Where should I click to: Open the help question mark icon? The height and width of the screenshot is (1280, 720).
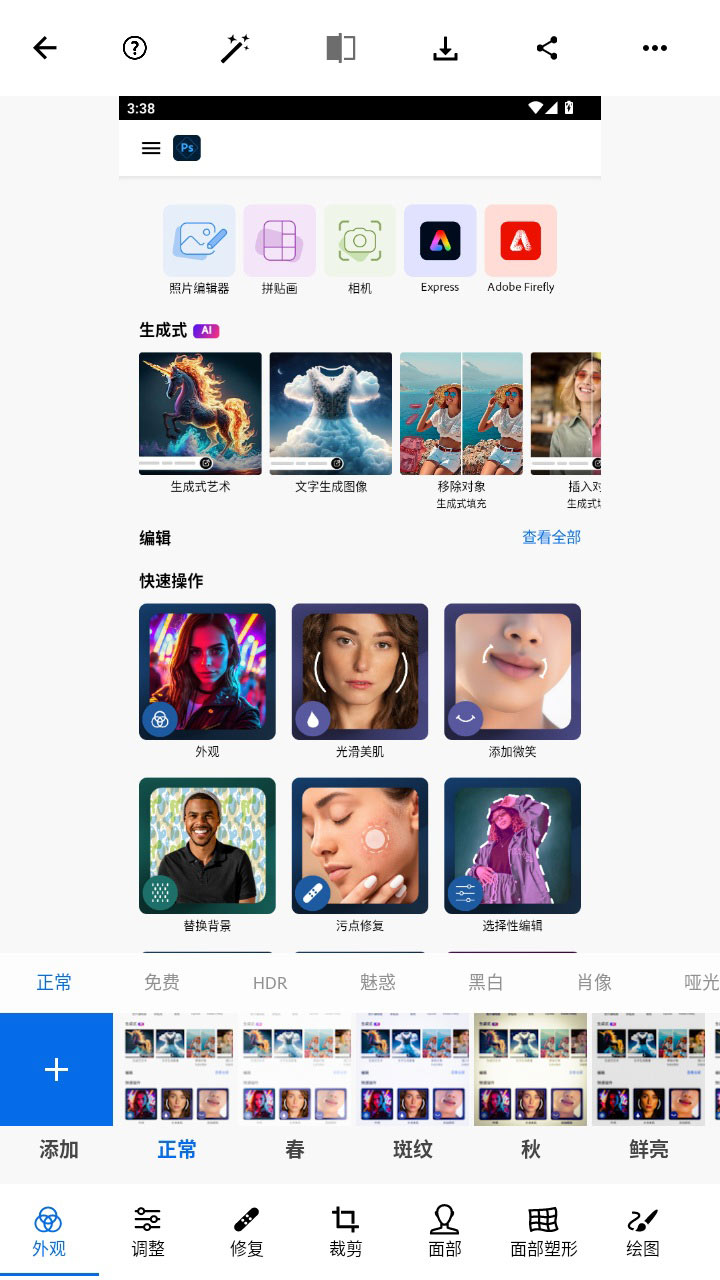[135, 48]
